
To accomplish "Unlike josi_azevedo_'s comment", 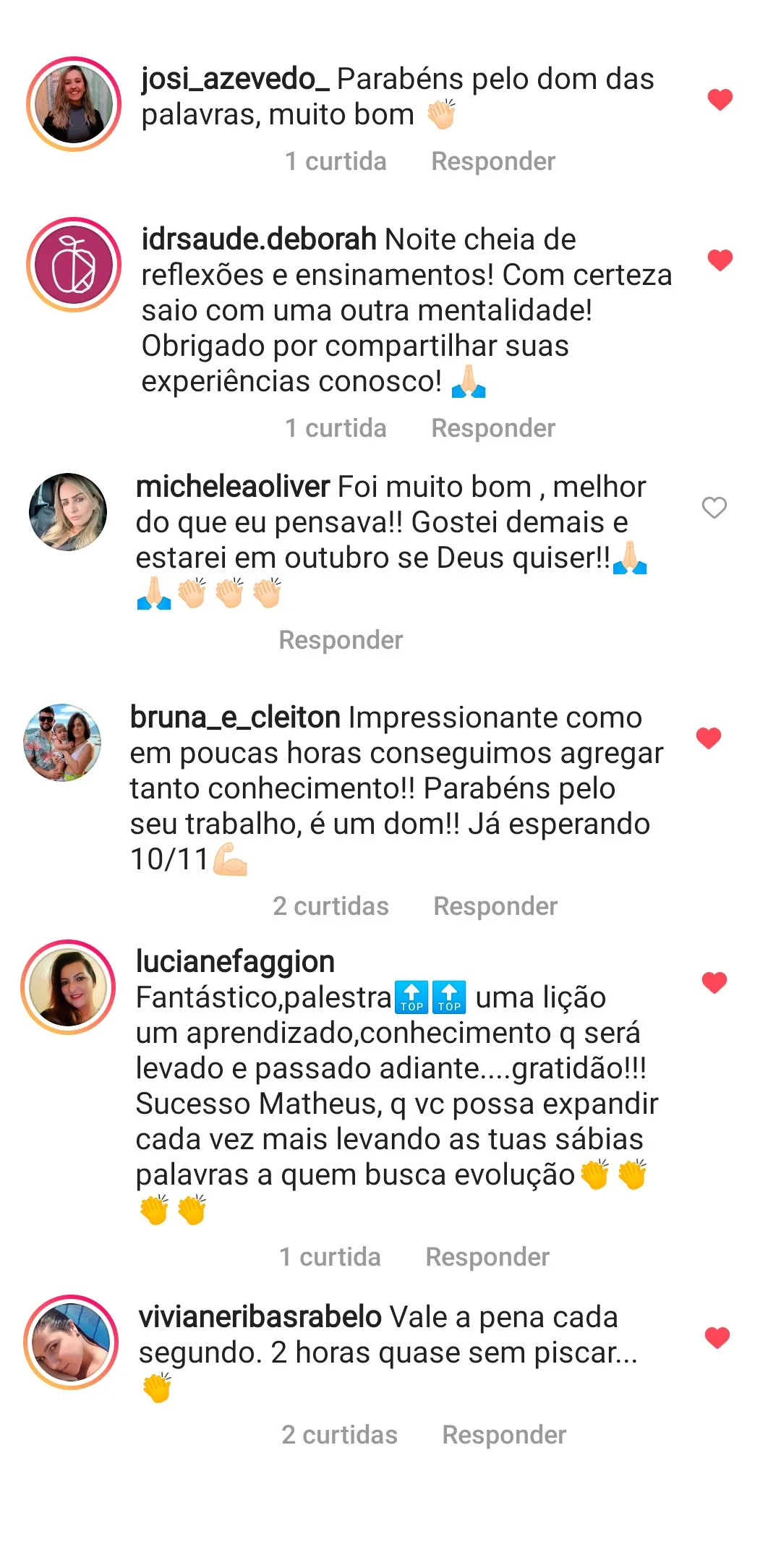I will (x=720, y=99).
